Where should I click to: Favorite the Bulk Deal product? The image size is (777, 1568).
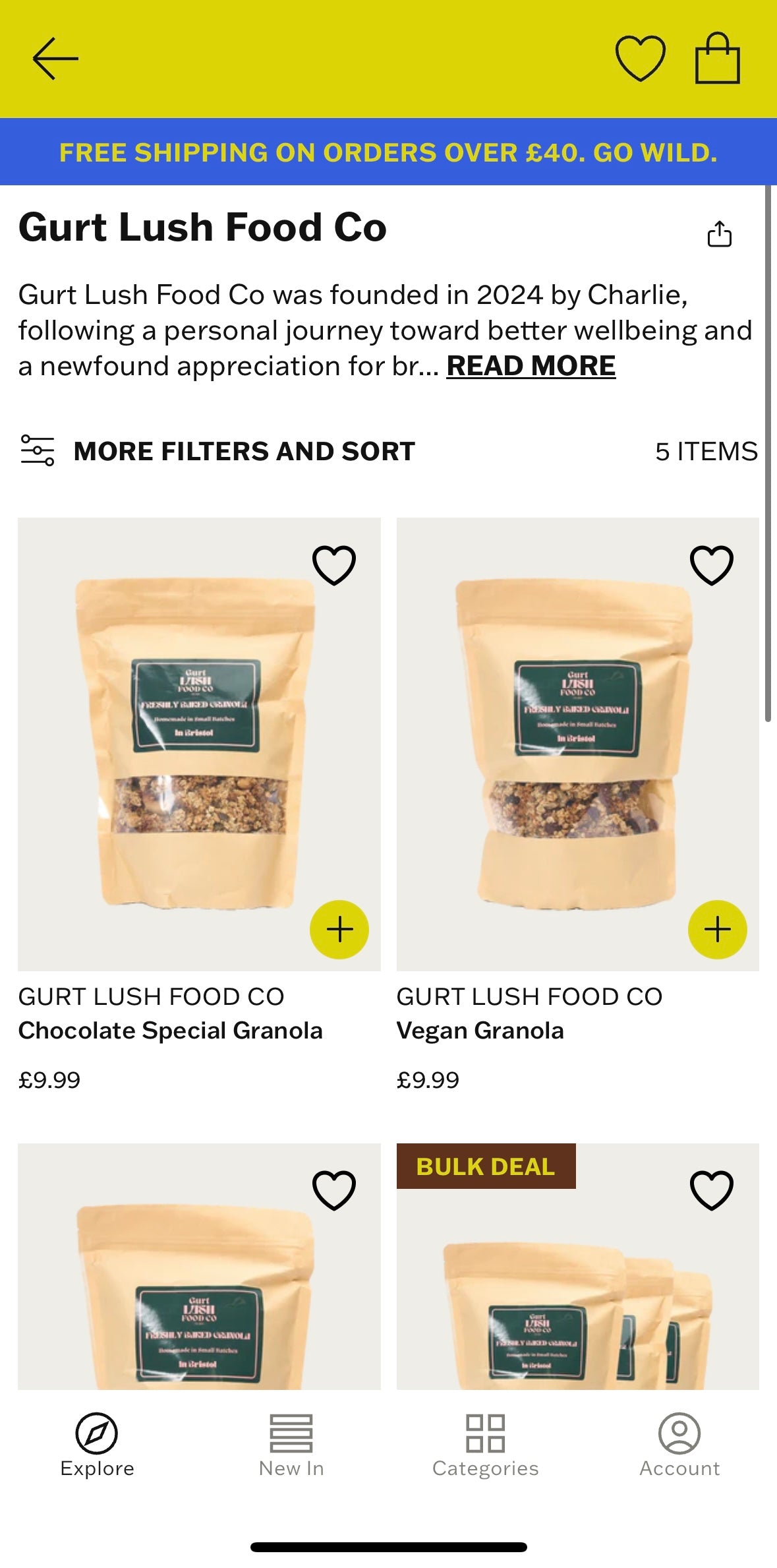point(711,1190)
